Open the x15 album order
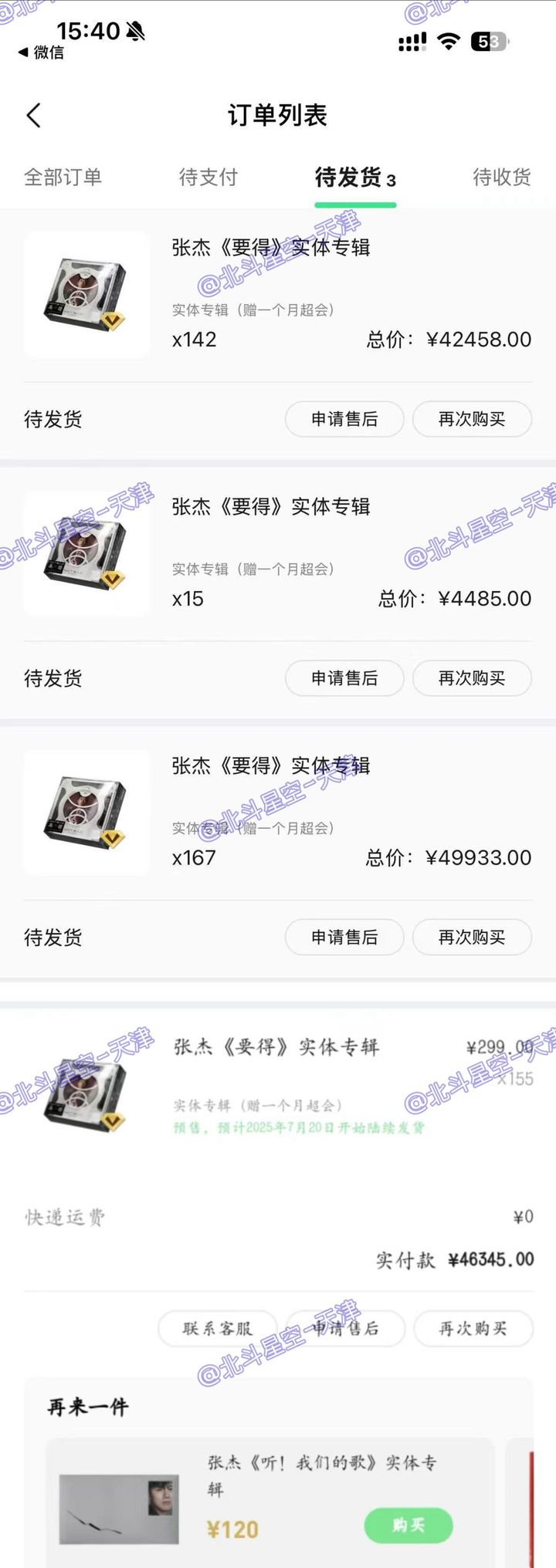 pyautogui.click(x=270, y=553)
